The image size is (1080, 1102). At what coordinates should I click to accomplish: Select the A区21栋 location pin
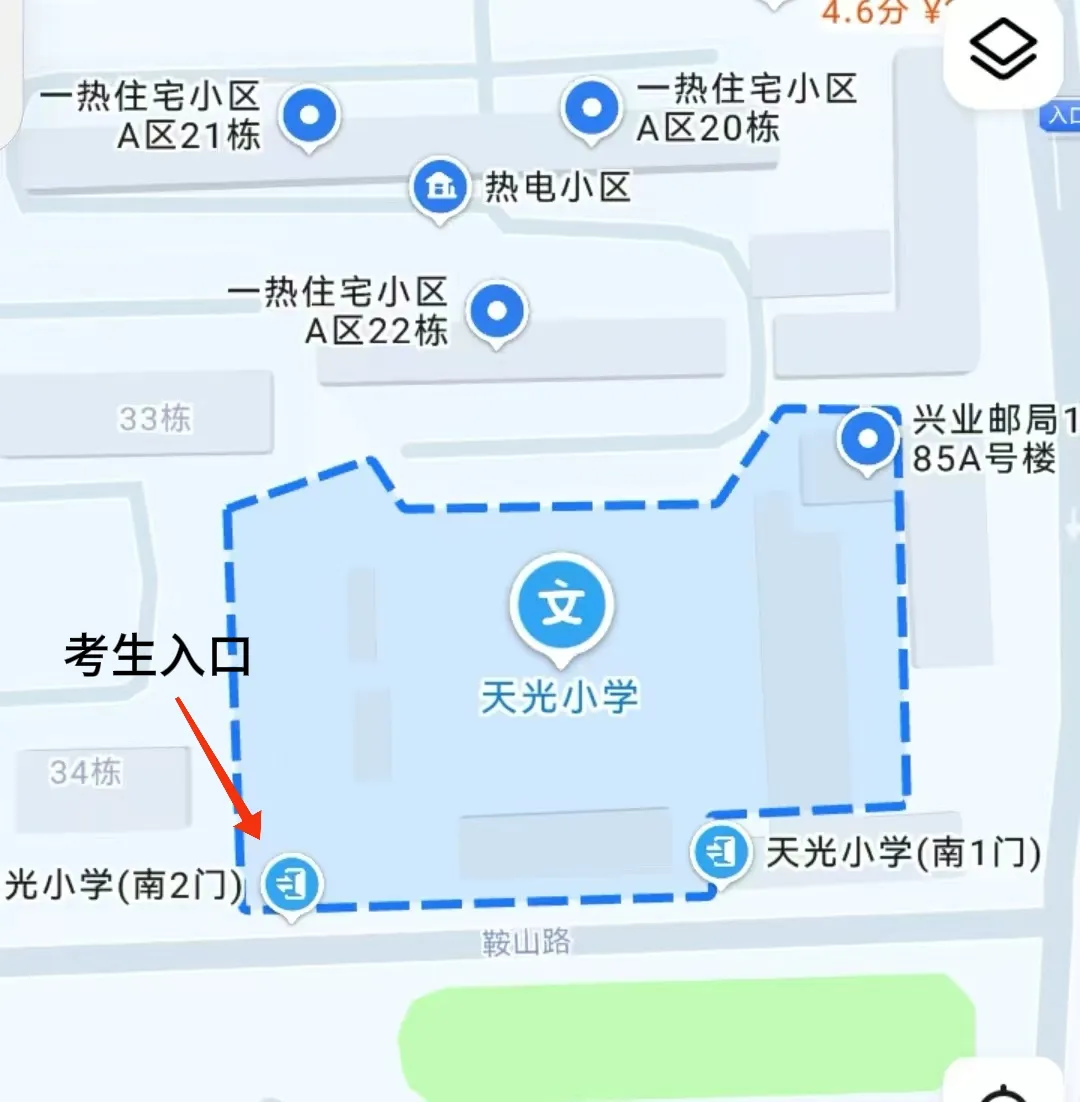click(x=309, y=113)
